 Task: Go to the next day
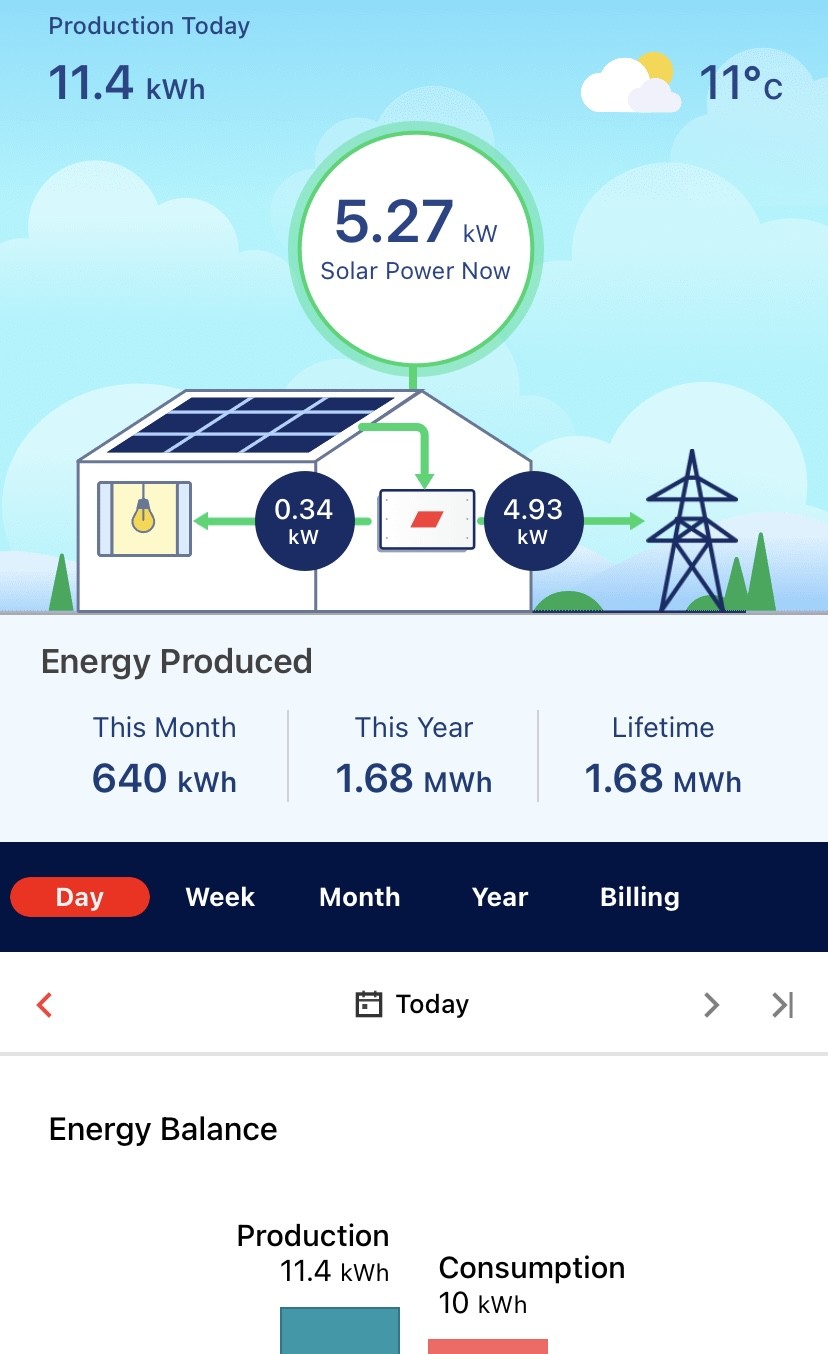click(x=711, y=1004)
